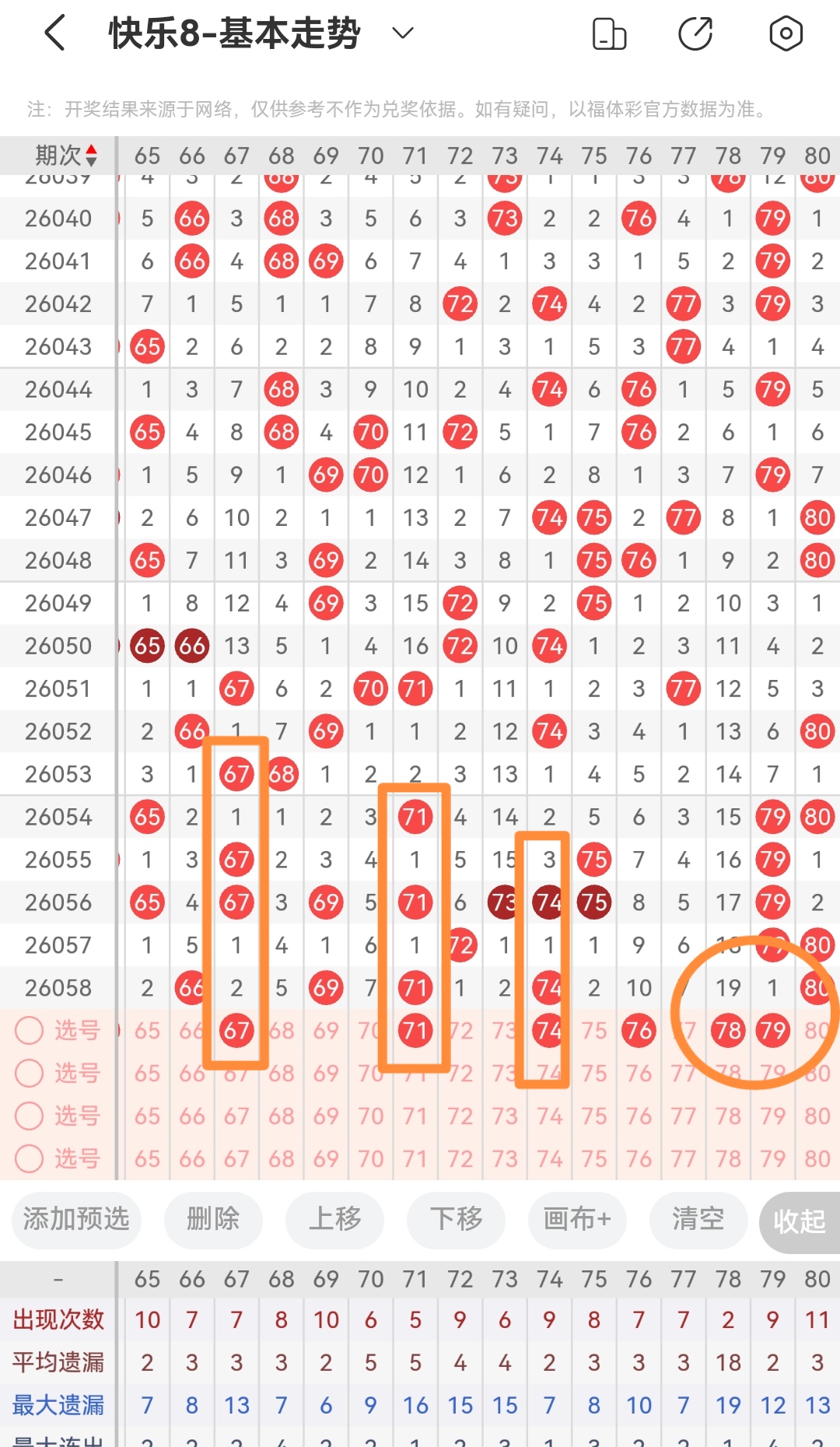
Task: Deselect picked number 76 in the selection row
Action: tap(639, 1031)
